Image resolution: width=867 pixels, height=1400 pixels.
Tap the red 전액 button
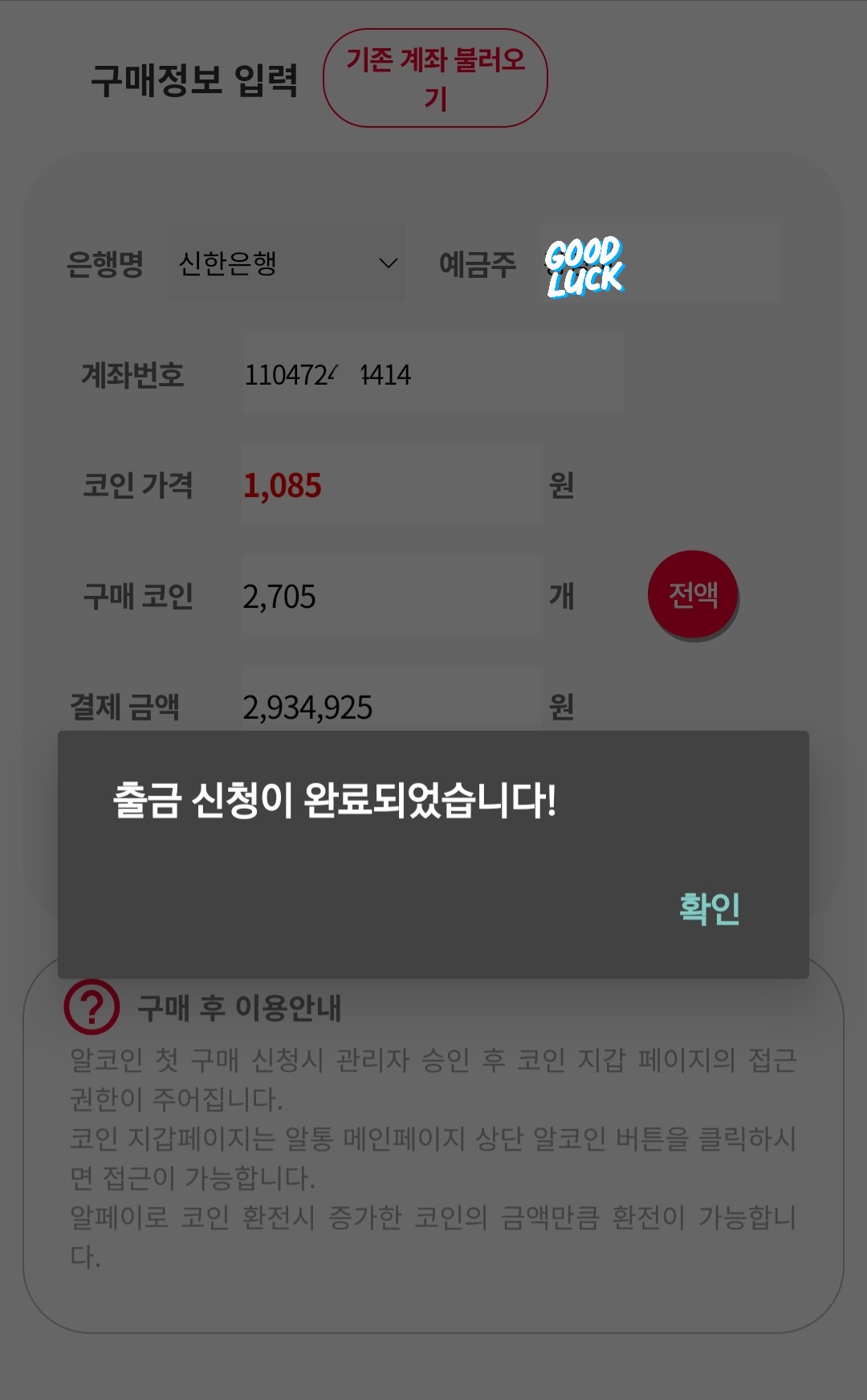click(x=693, y=595)
